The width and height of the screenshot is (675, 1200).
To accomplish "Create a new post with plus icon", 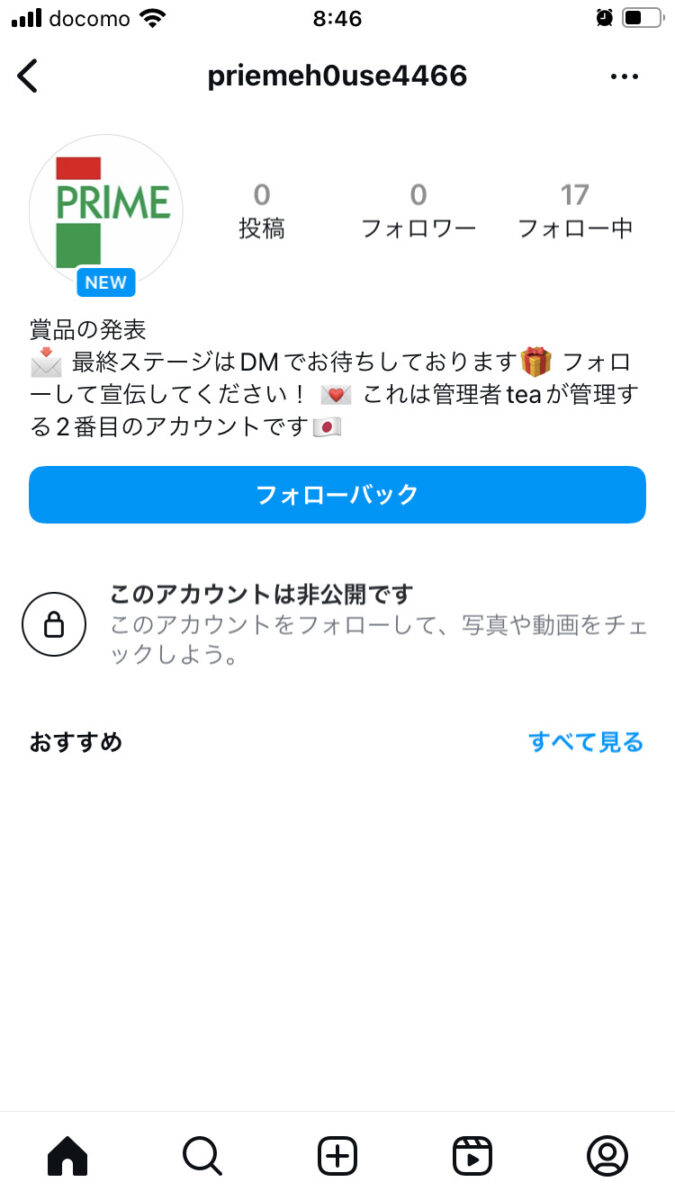I will (337, 1156).
